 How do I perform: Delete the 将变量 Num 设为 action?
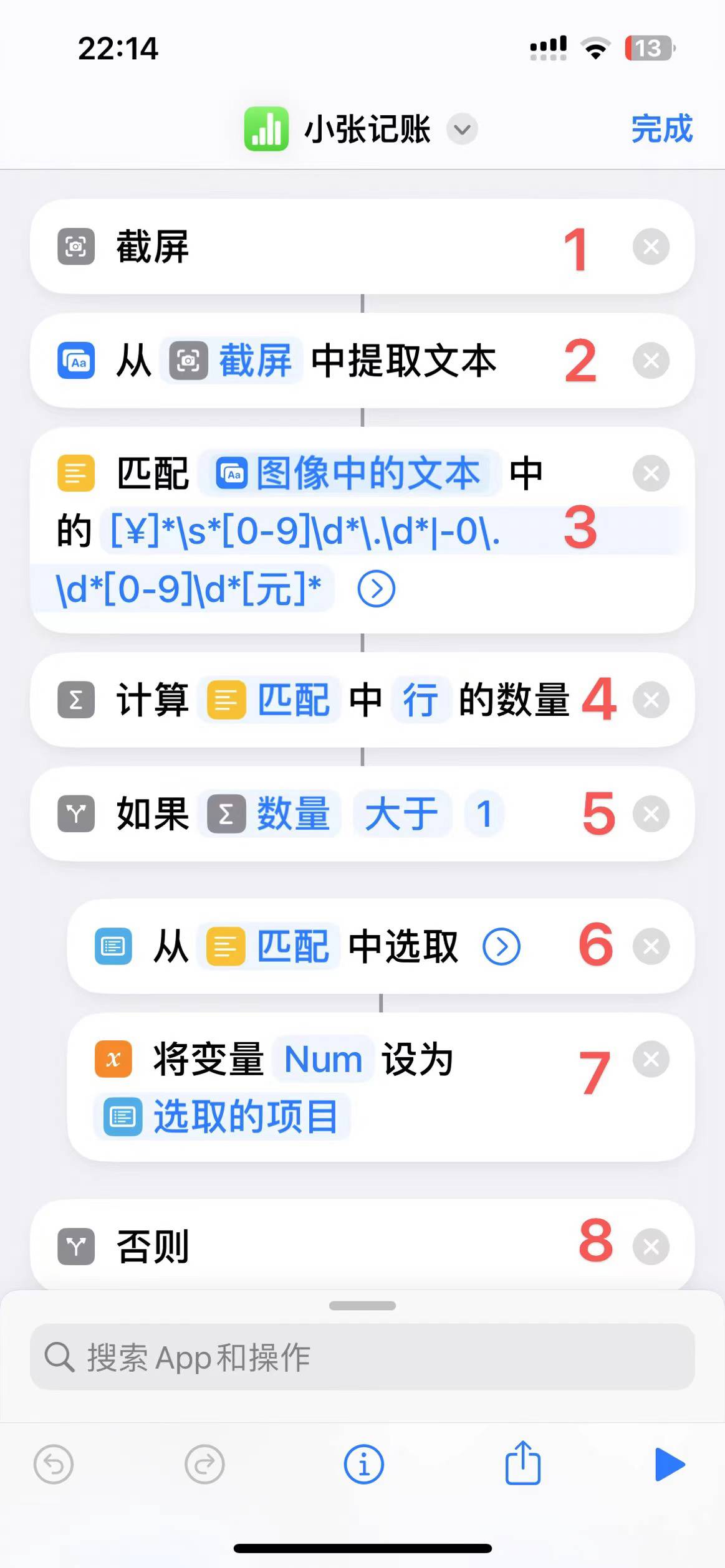pos(651,1059)
